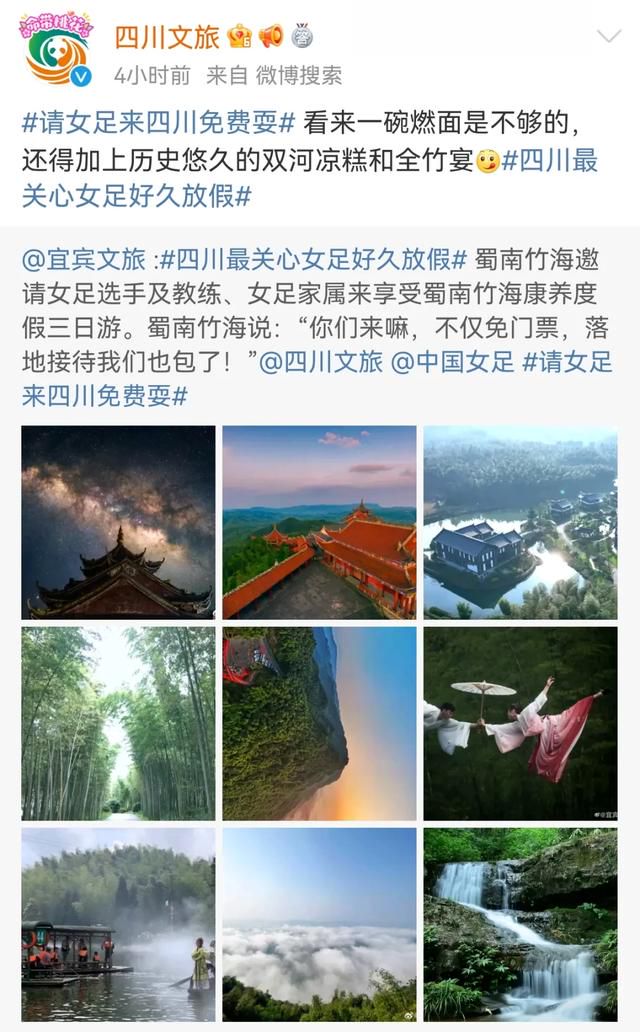The image size is (640, 1032).
Task: Open the @四川文旅 mention in repost
Action: point(320,362)
